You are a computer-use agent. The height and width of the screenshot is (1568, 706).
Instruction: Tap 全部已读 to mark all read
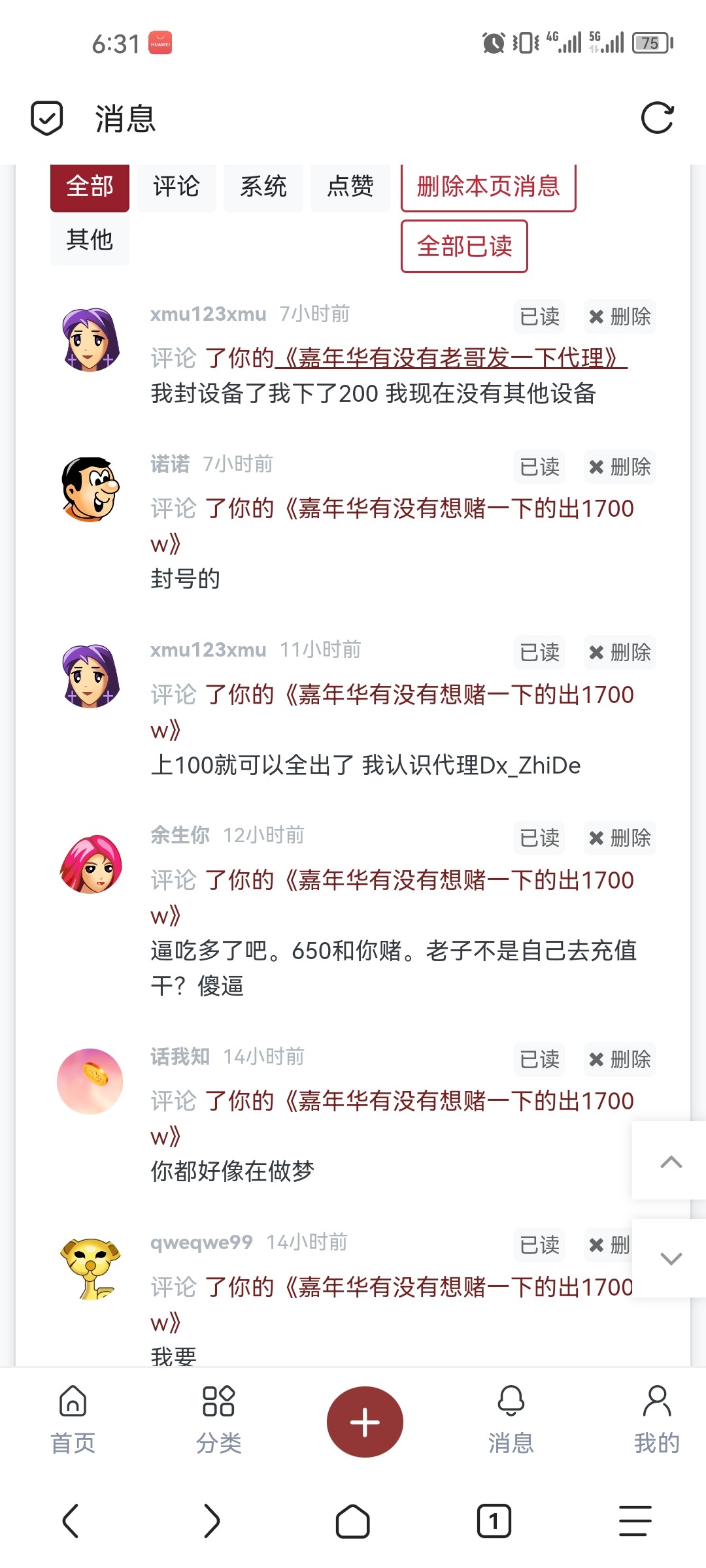point(464,247)
